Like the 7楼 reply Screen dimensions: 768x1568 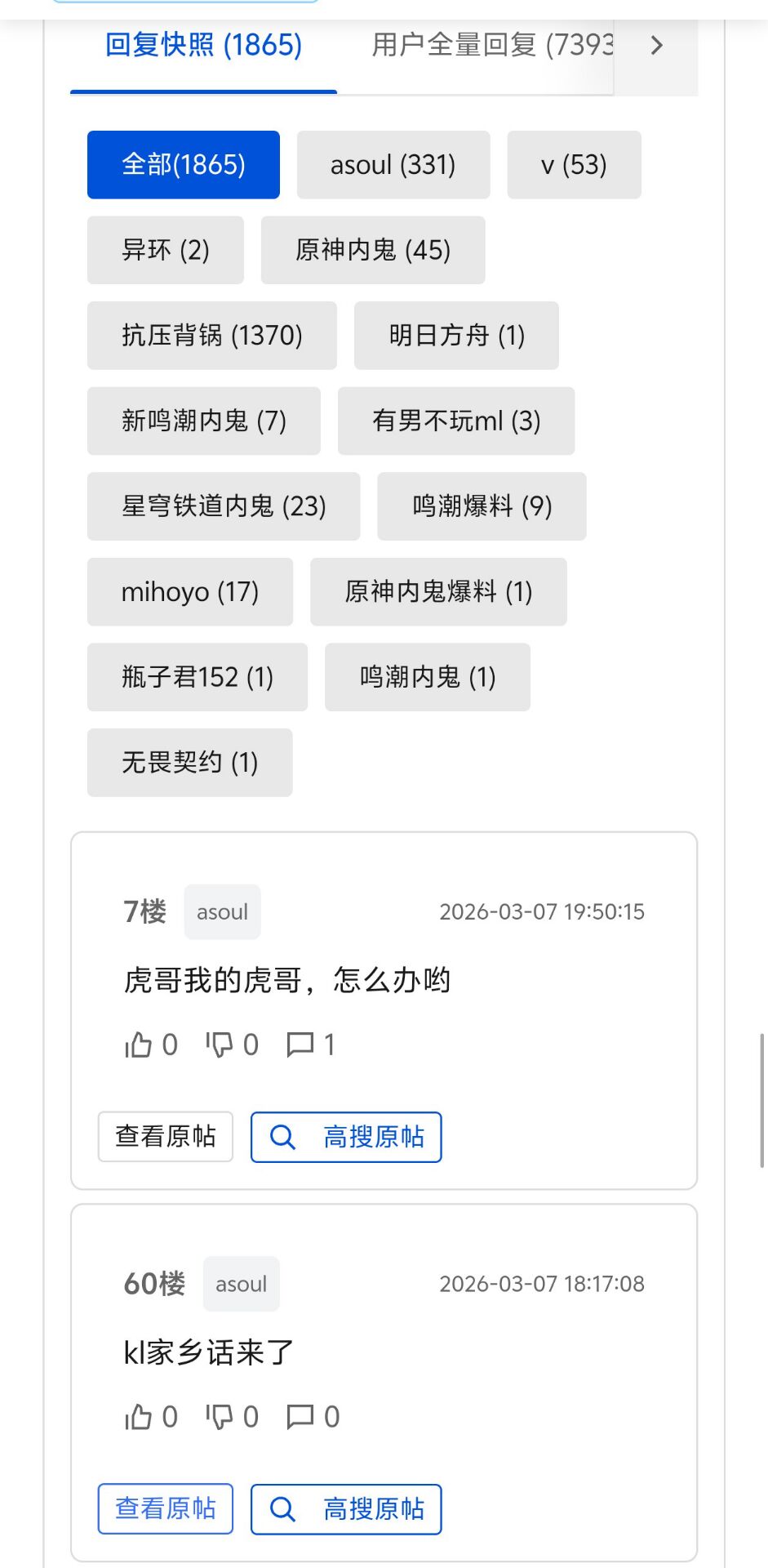[139, 1045]
